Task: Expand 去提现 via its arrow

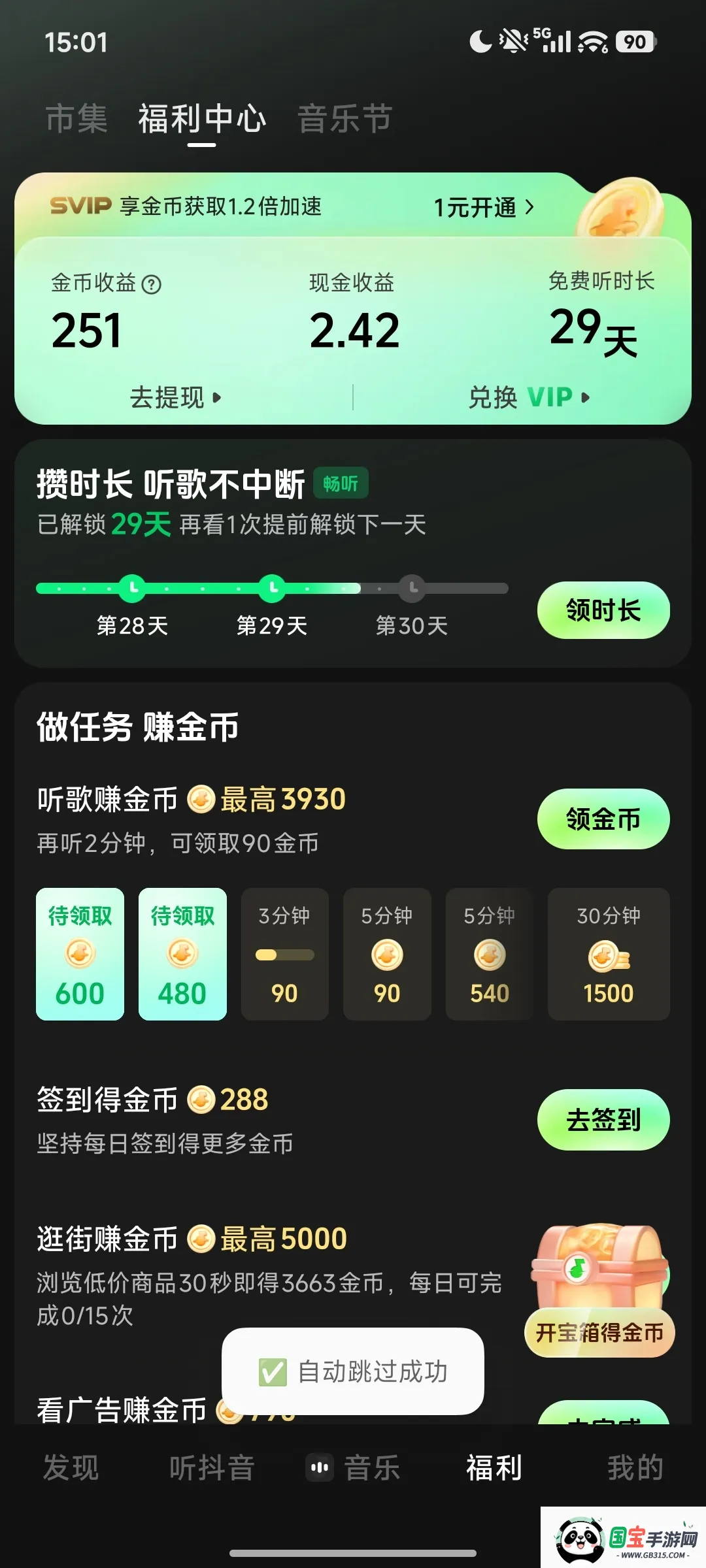Action: [174, 397]
